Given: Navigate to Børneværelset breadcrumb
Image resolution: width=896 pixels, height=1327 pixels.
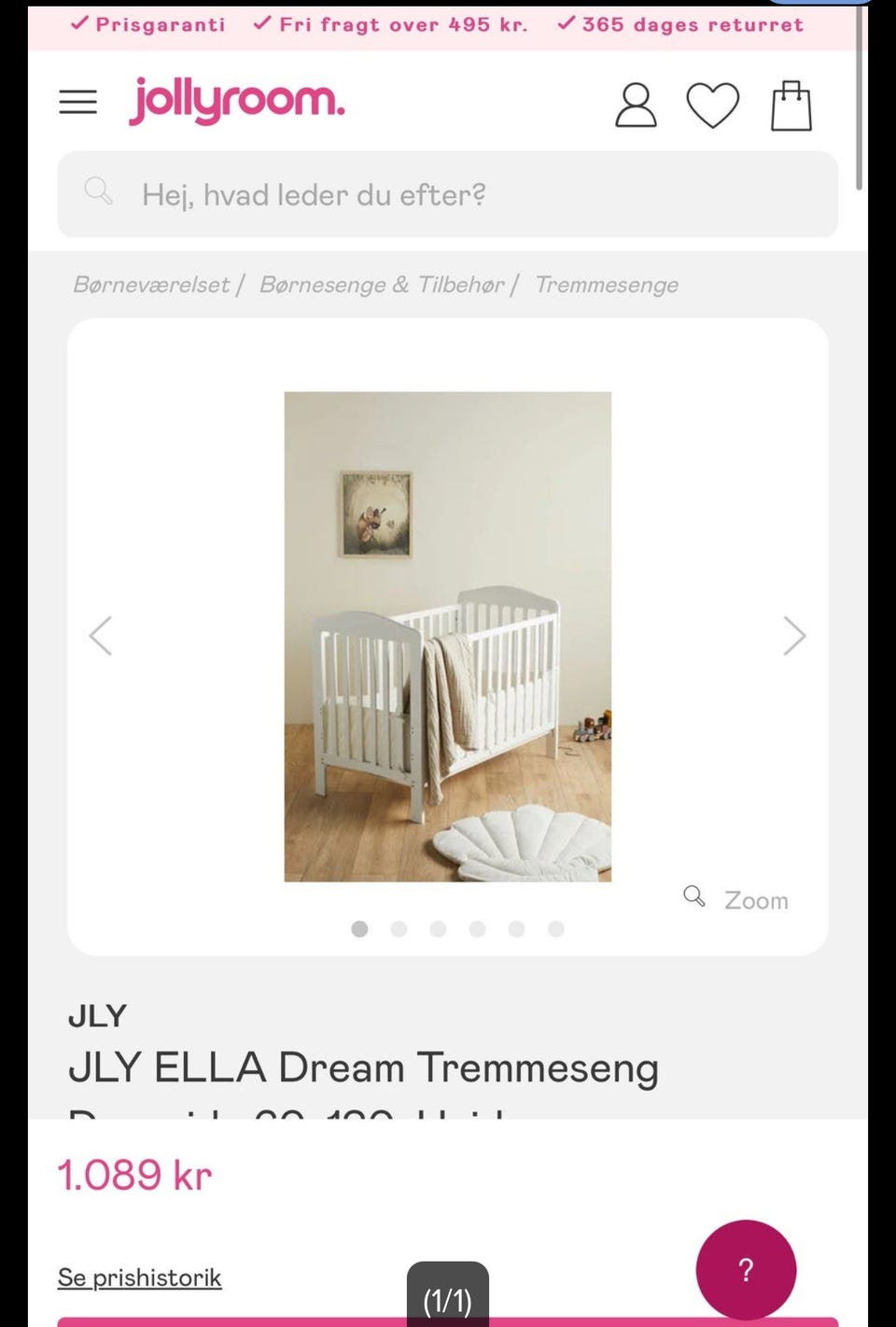Looking at the screenshot, I should coord(151,285).
